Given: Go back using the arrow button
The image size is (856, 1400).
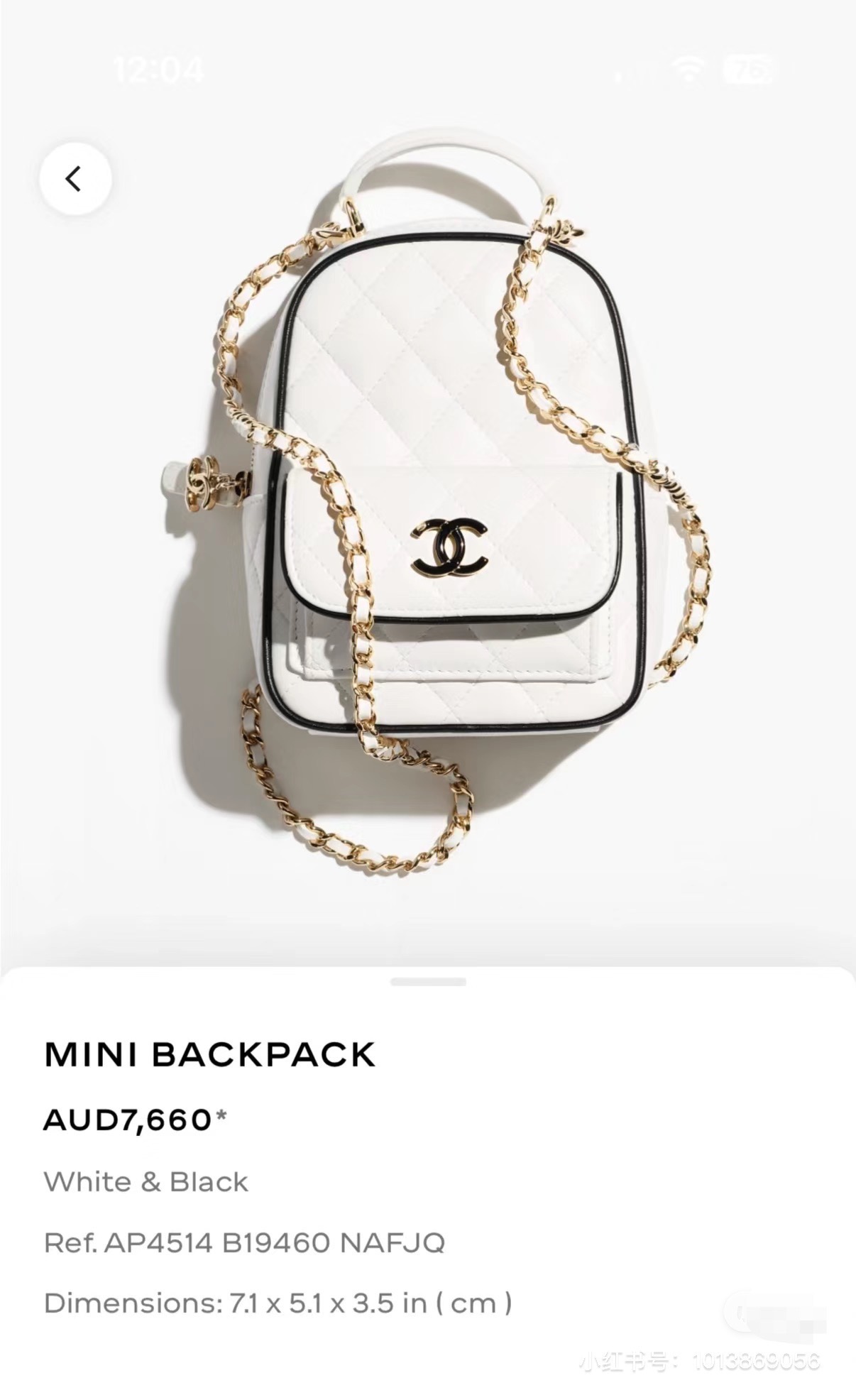Looking at the screenshot, I should click(x=75, y=179).
